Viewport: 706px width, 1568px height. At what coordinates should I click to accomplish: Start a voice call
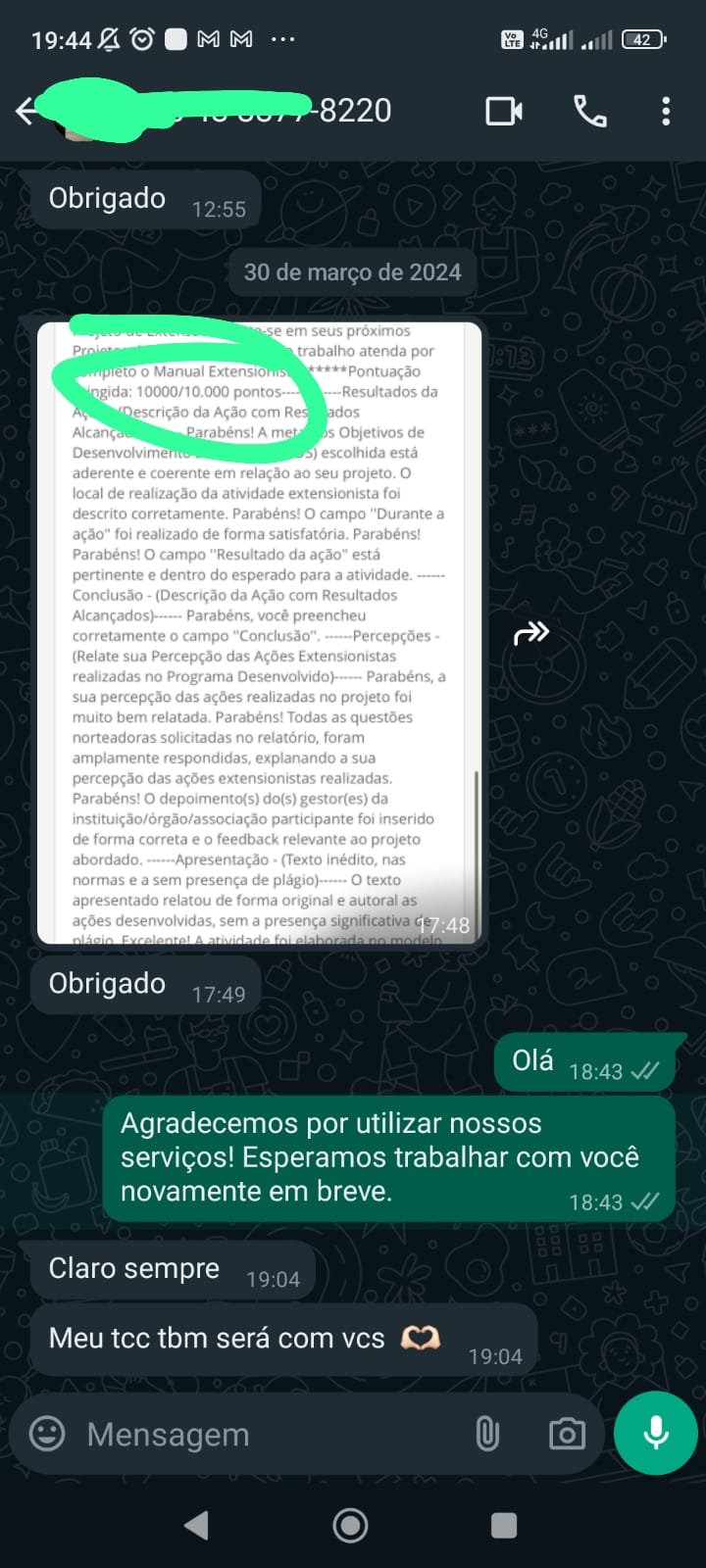(x=589, y=112)
